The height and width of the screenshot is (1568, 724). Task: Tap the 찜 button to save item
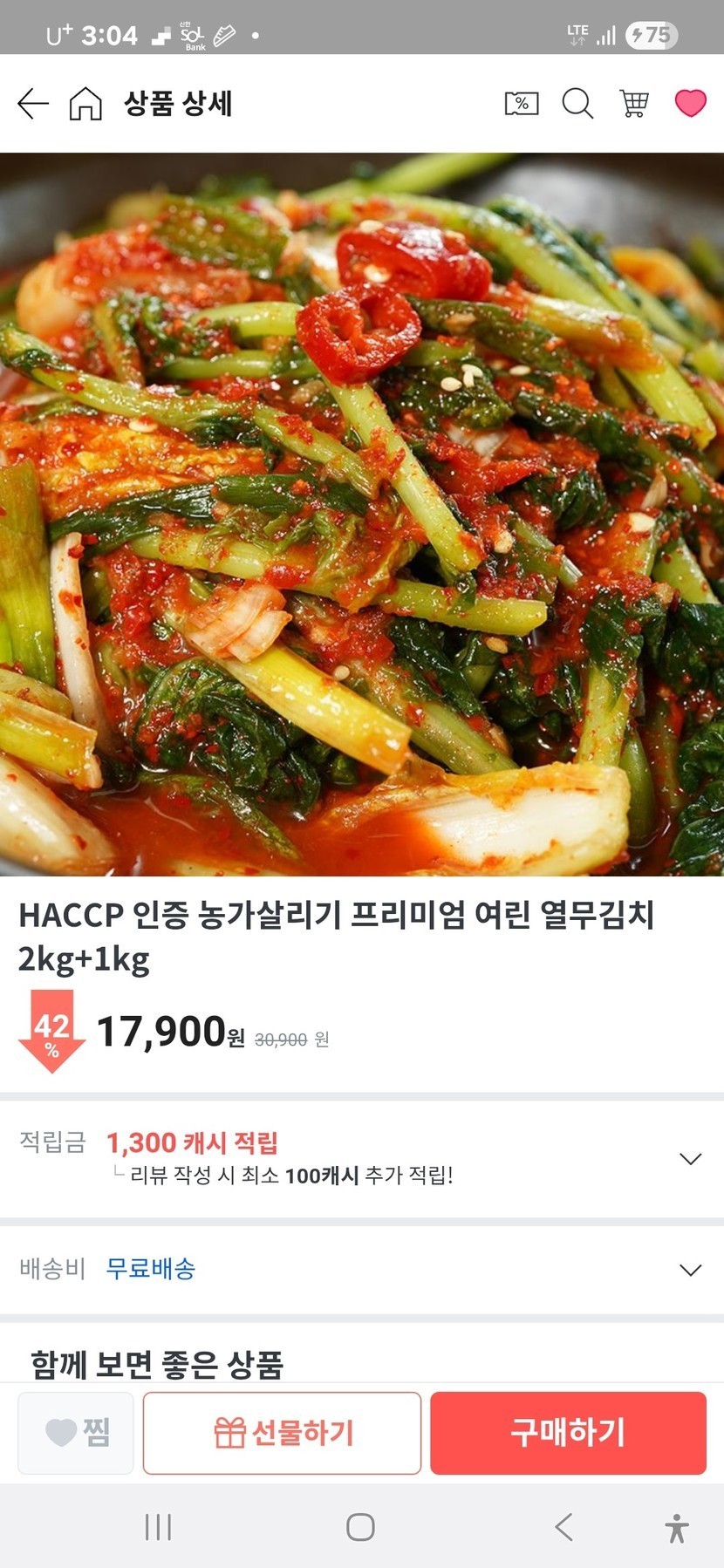coord(76,1433)
